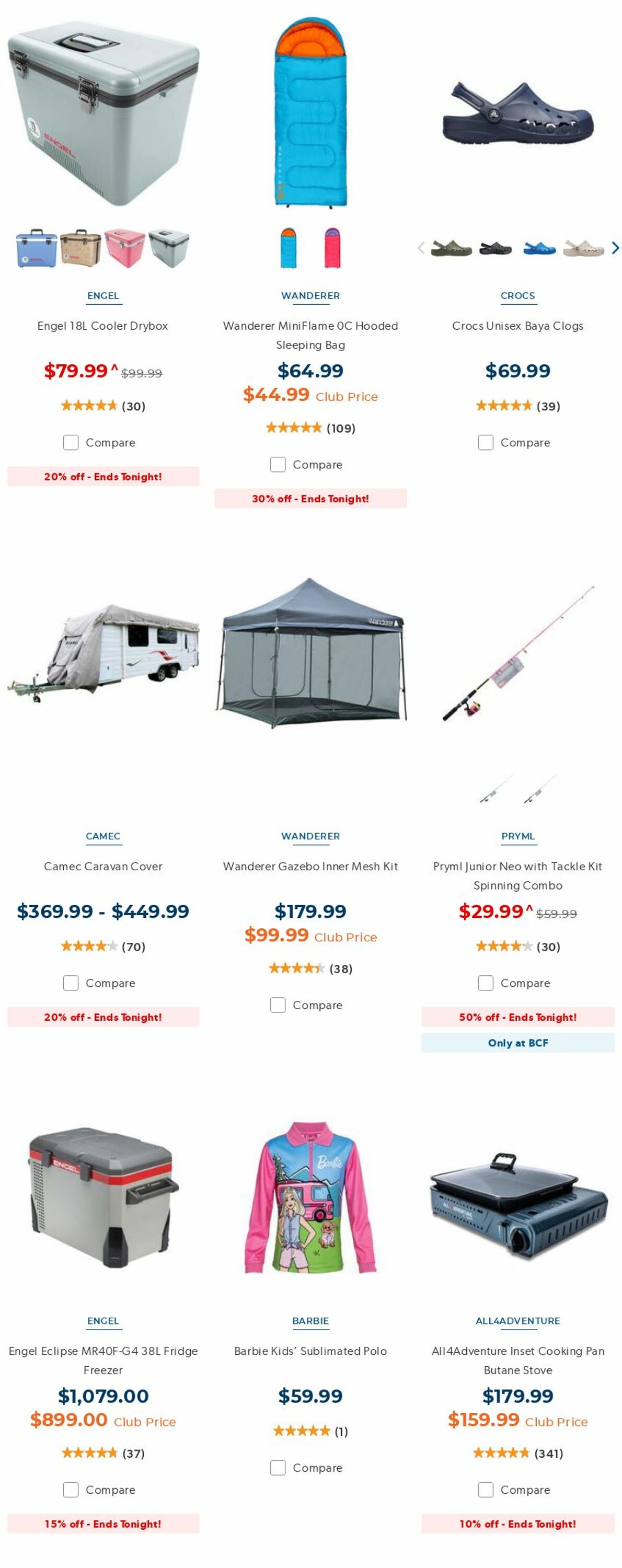The image size is (622, 1568).
Task: Open the Camec Caravan Cover product
Action: coord(103,866)
